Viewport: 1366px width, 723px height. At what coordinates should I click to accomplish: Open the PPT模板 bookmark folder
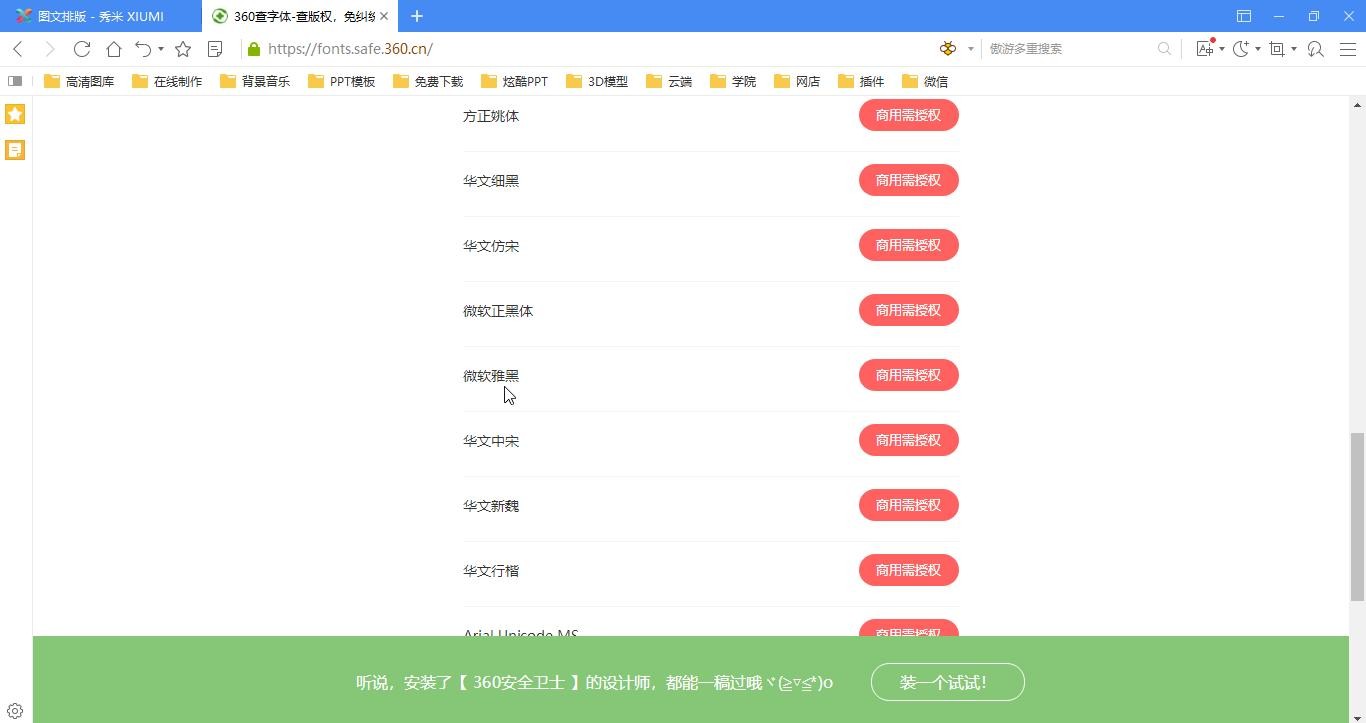point(342,81)
